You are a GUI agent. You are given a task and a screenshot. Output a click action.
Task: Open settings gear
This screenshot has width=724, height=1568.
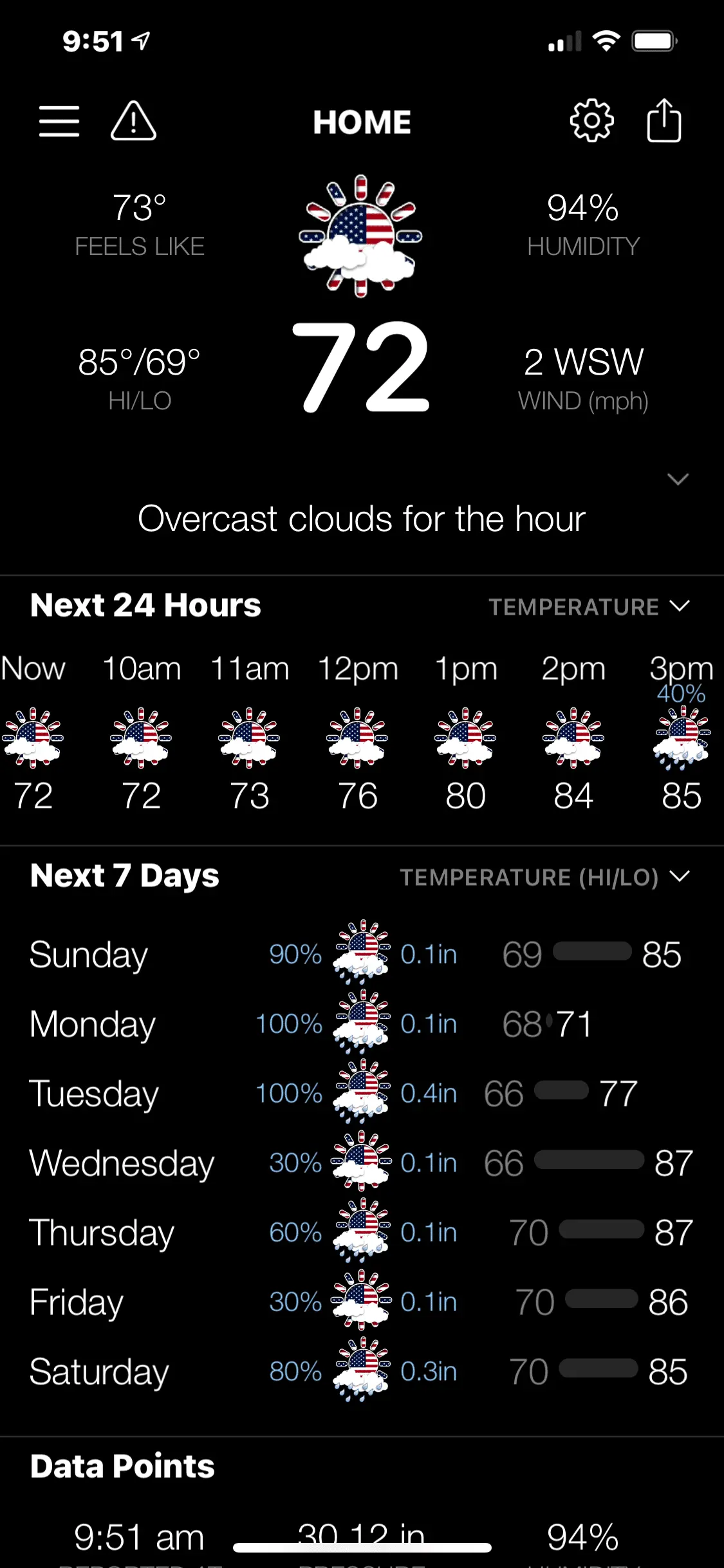click(591, 121)
